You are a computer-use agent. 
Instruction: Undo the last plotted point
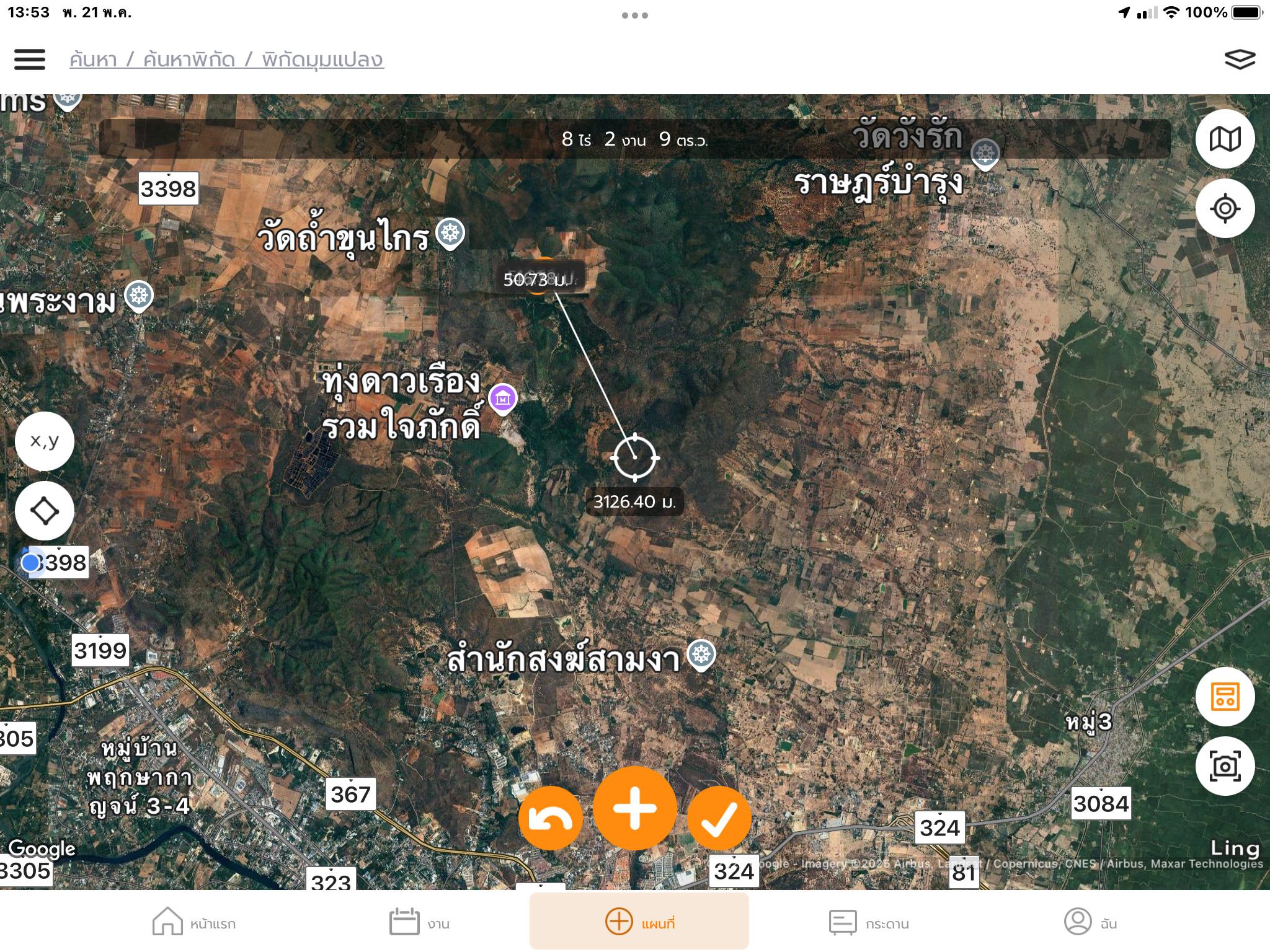550,818
